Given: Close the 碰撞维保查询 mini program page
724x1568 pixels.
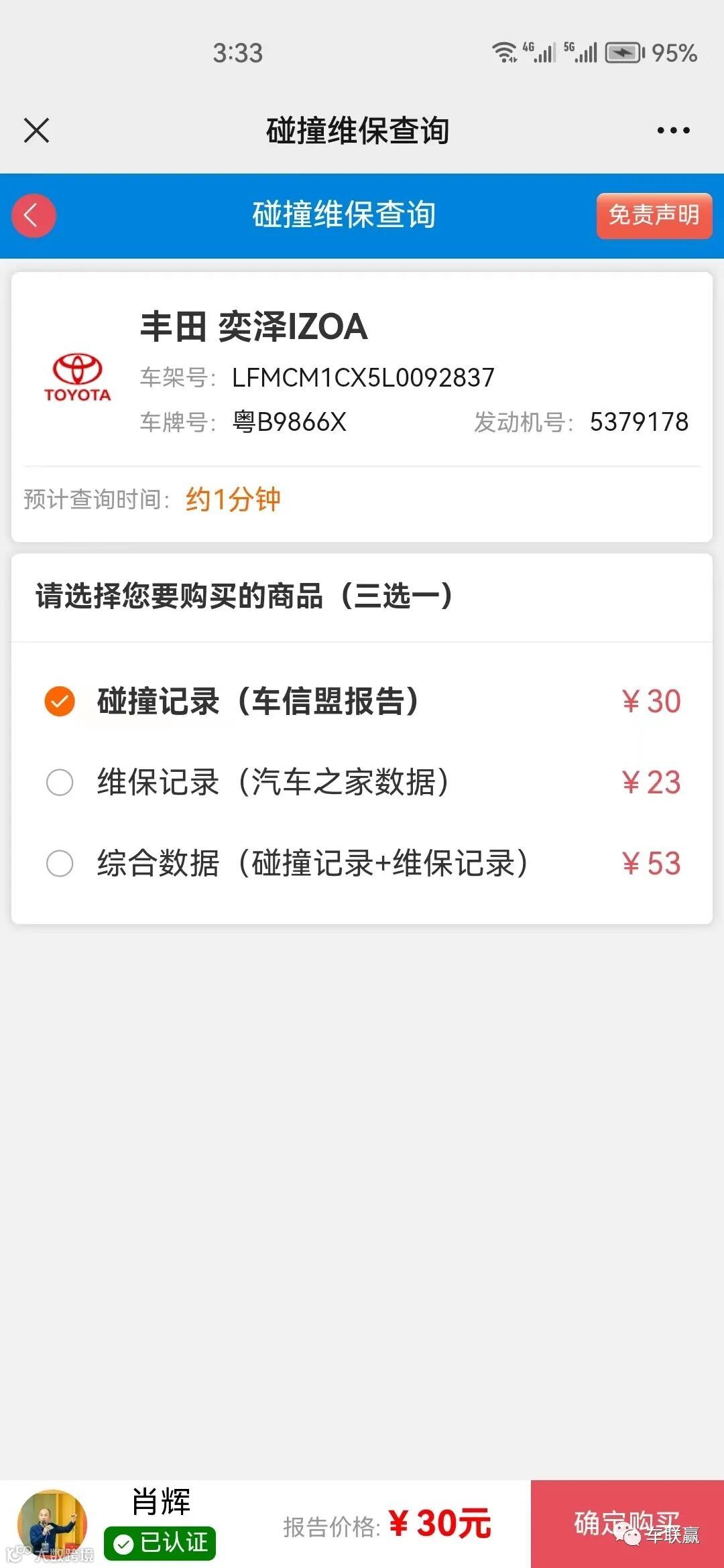Looking at the screenshot, I should [36, 130].
